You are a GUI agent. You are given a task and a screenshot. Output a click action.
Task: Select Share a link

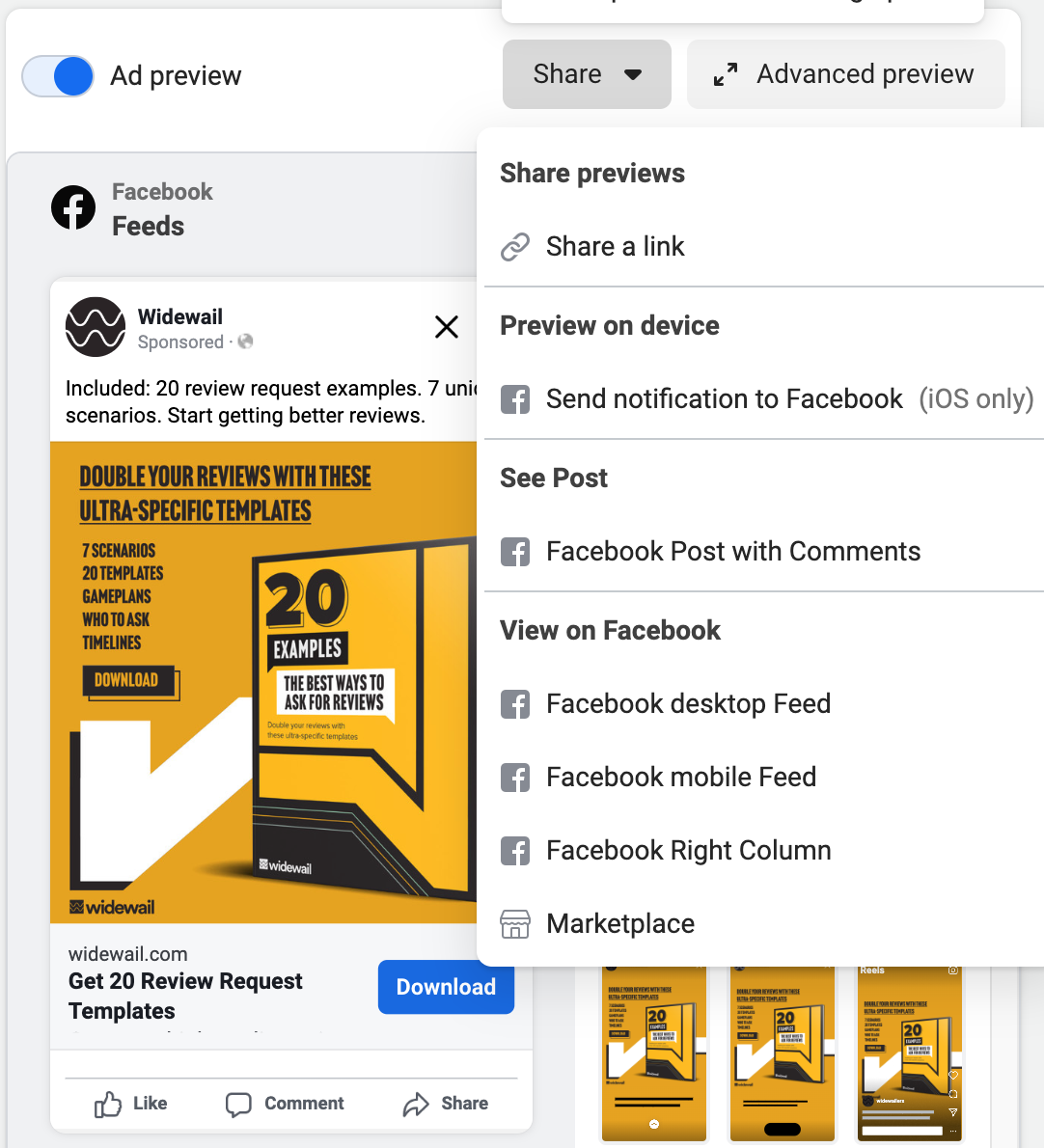coord(615,247)
